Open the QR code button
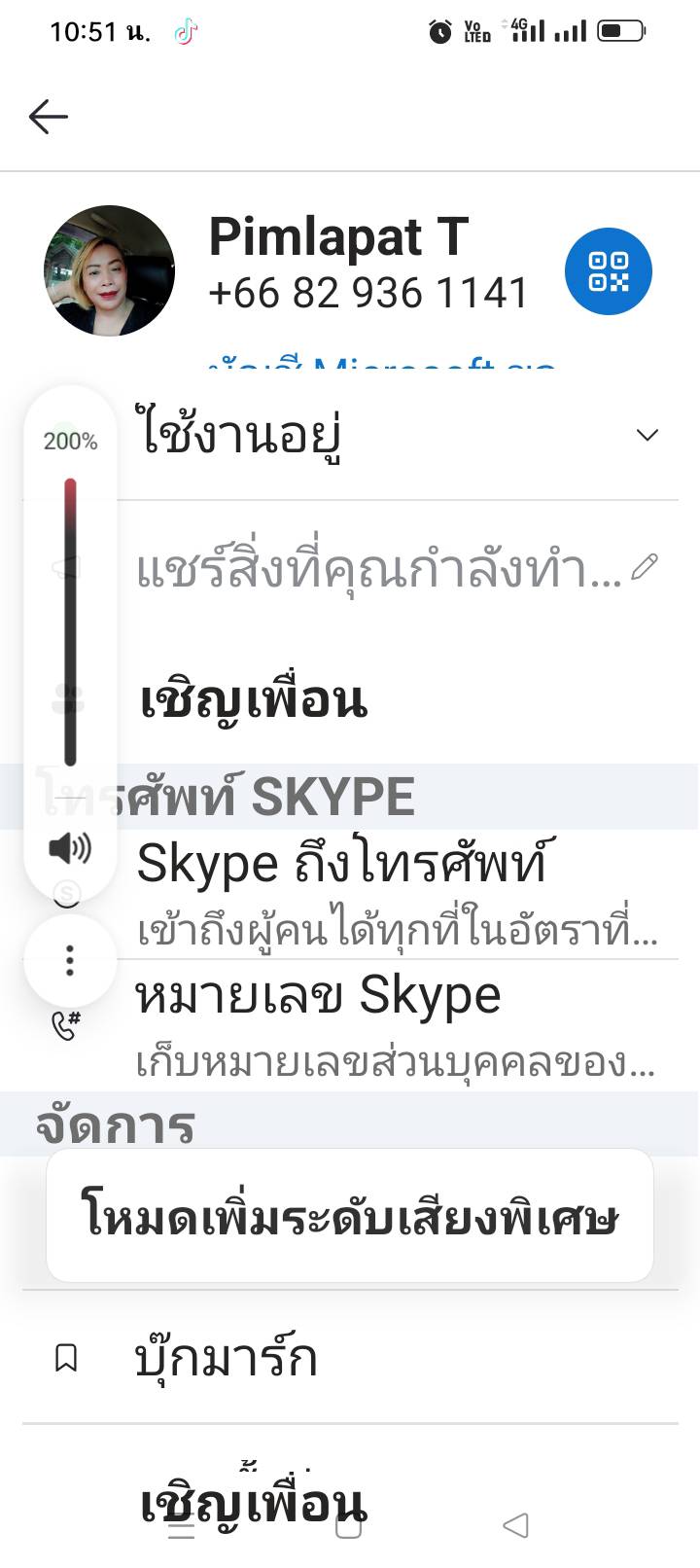 tap(609, 271)
